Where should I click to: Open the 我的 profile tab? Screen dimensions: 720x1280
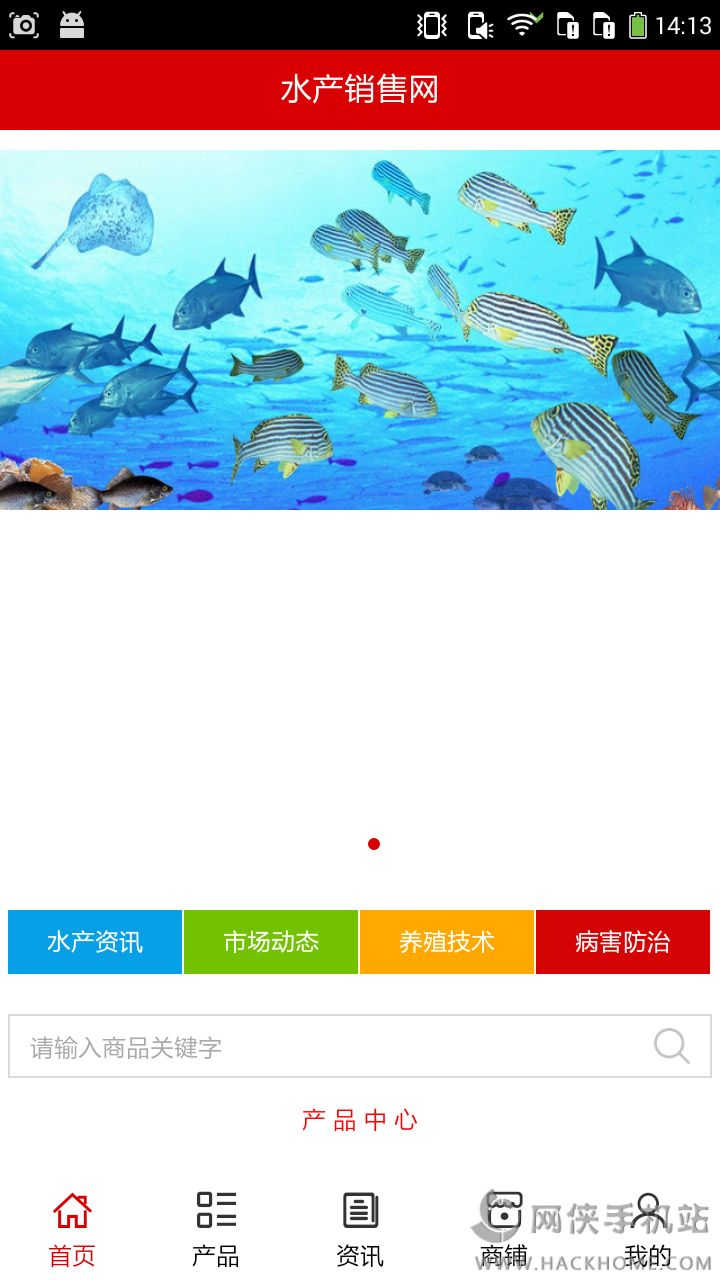pyautogui.click(x=648, y=1228)
